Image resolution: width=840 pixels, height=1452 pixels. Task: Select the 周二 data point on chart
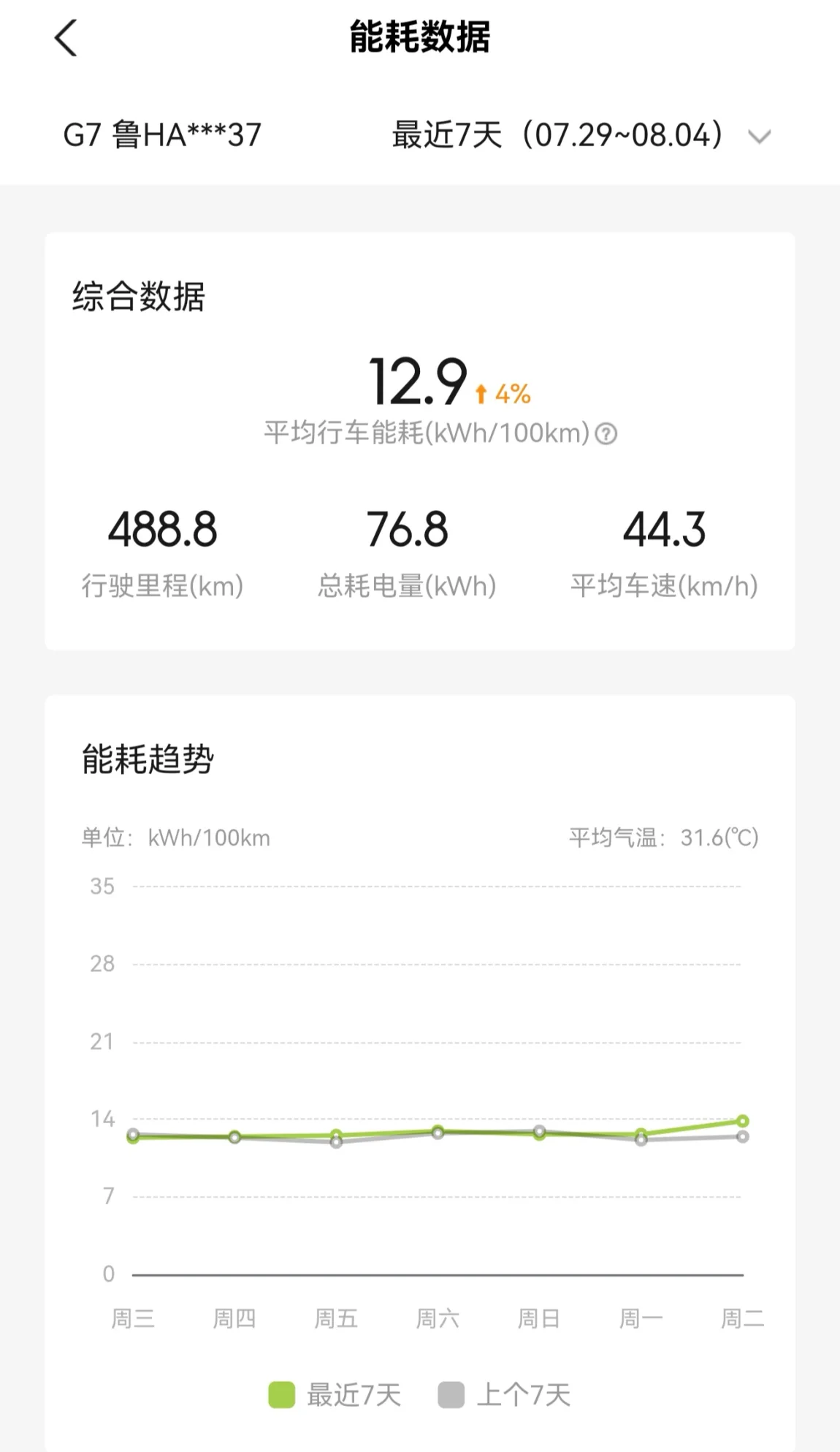742,1121
